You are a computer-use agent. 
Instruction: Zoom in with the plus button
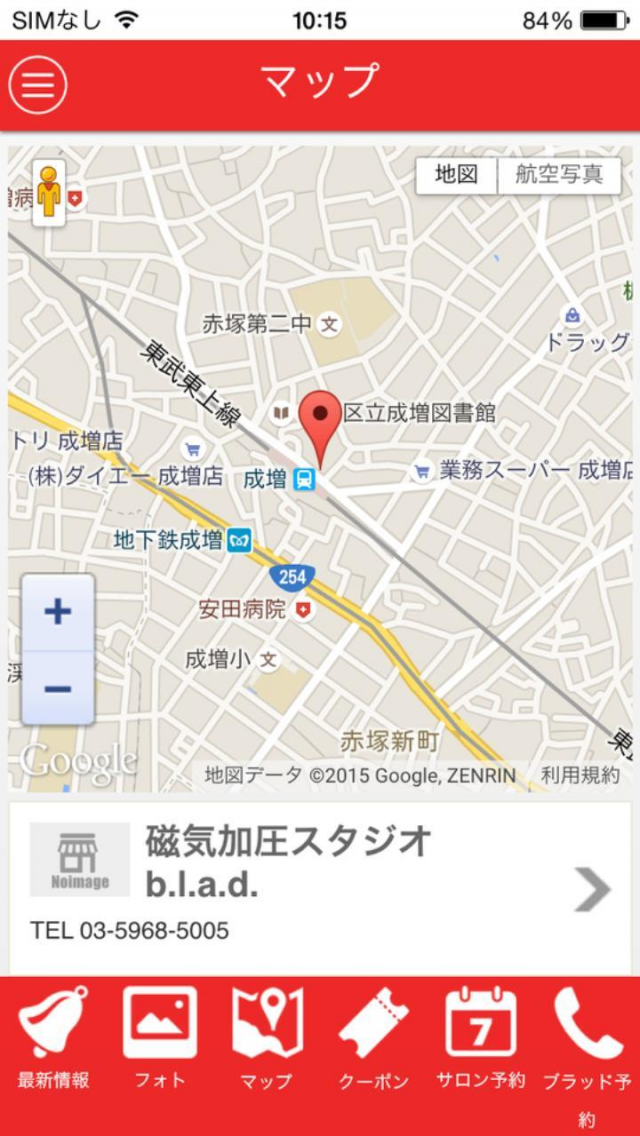(58, 612)
